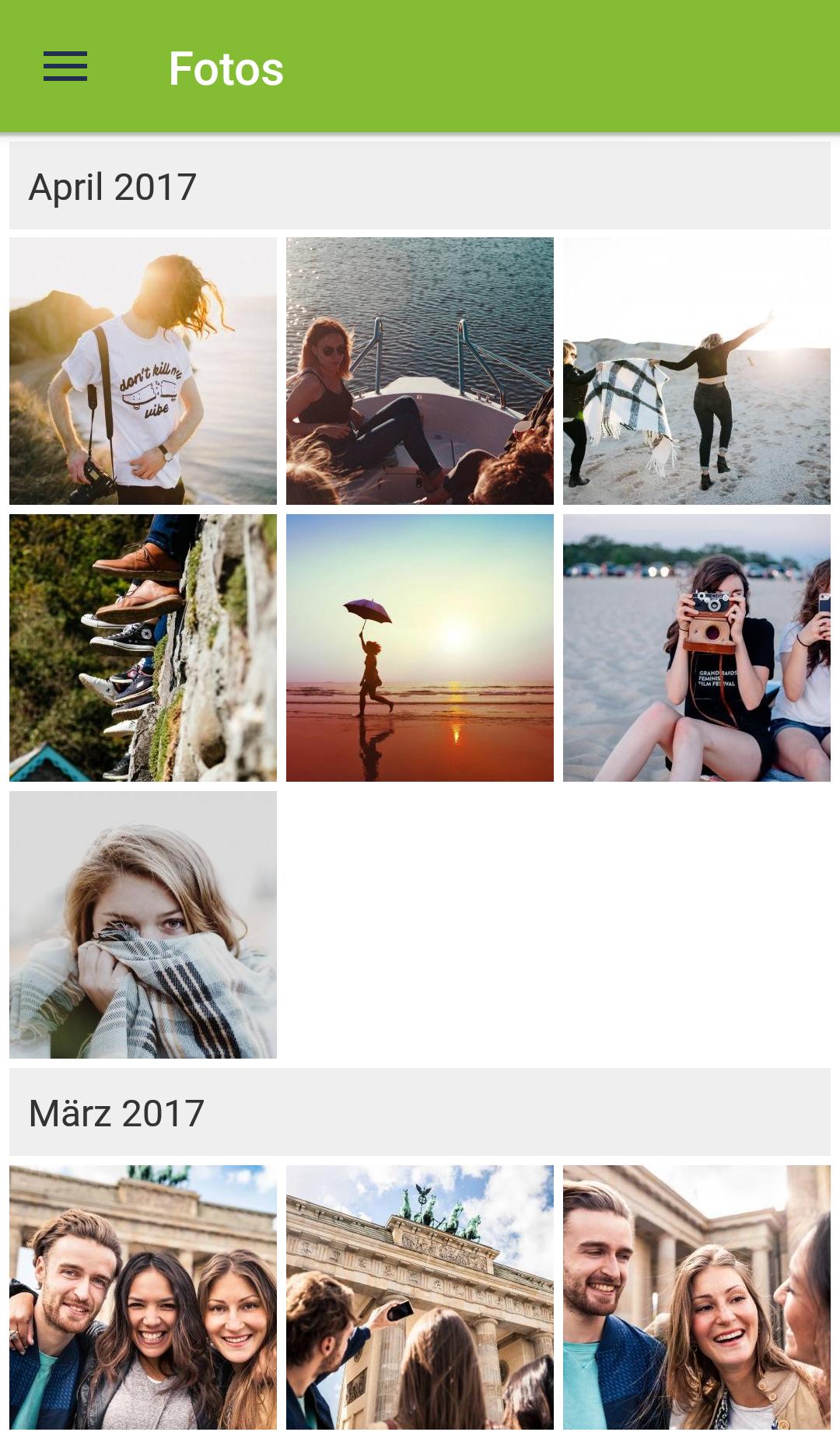Open photo of people with blanket on beach
Image resolution: width=840 pixels, height=1439 pixels.
click(x=697, y=371)
